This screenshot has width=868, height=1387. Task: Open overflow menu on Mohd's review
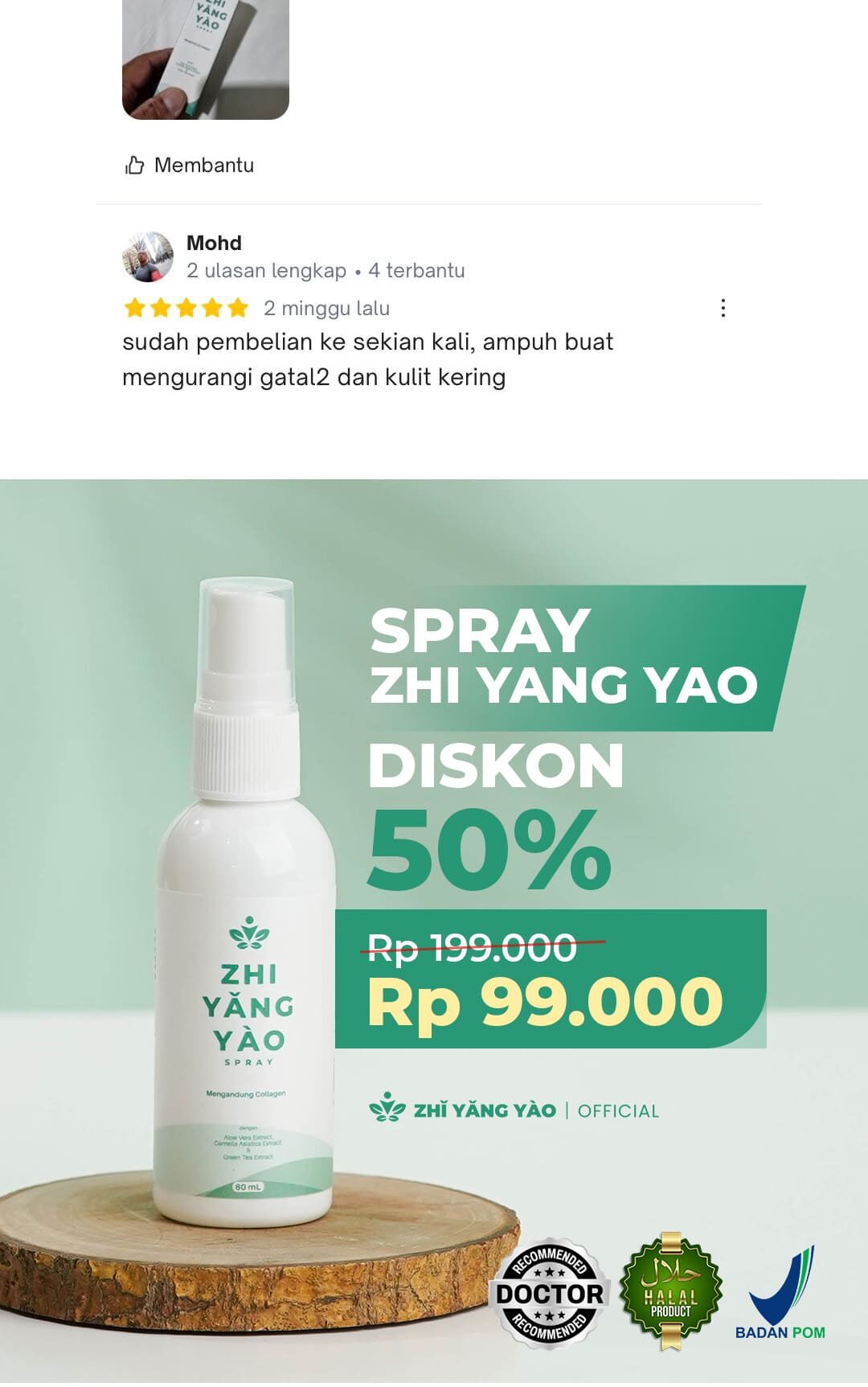723,308
